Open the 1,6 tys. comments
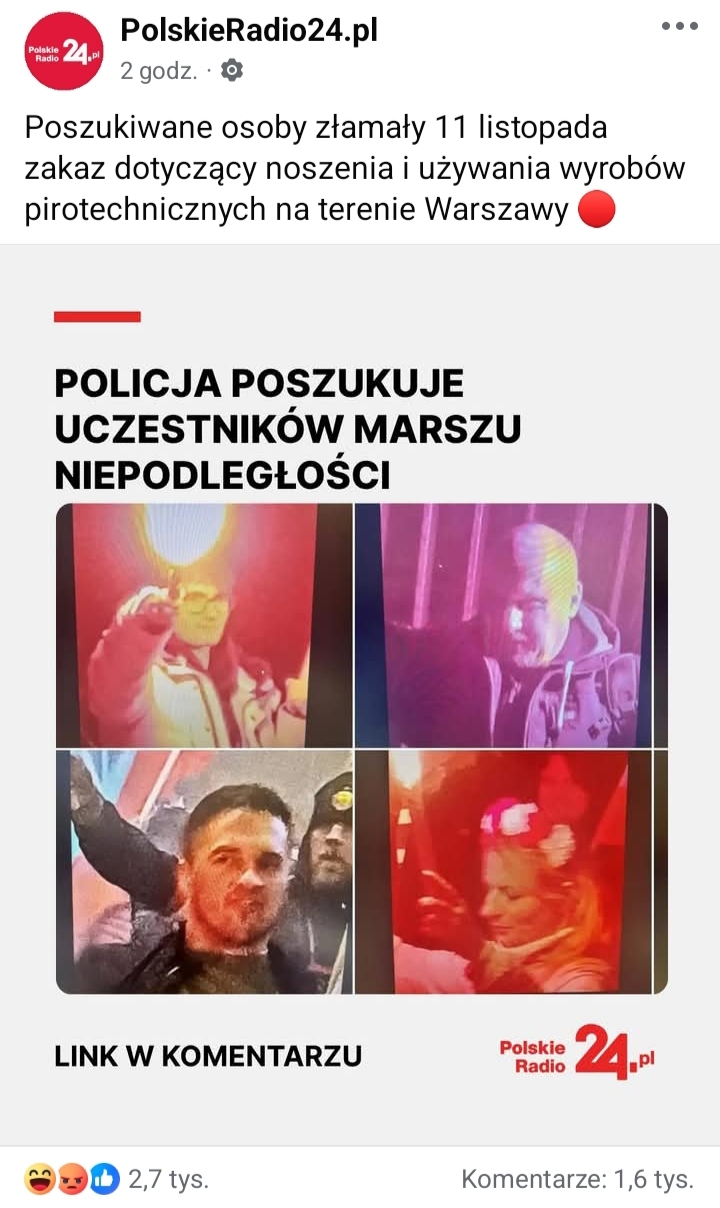 coord(577,1179)
